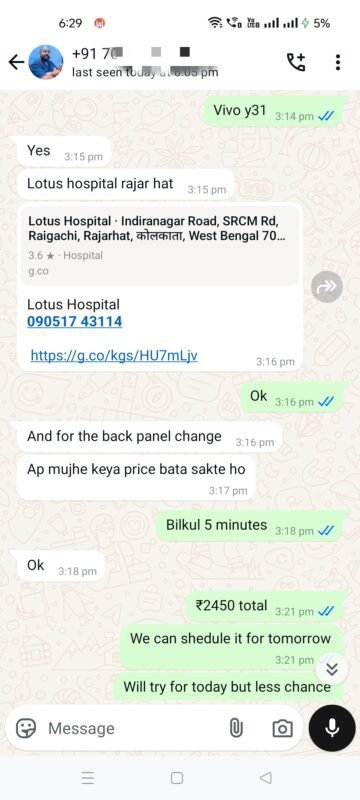
Task: Open the emoji and sticker picker
Action: (26, 729)
